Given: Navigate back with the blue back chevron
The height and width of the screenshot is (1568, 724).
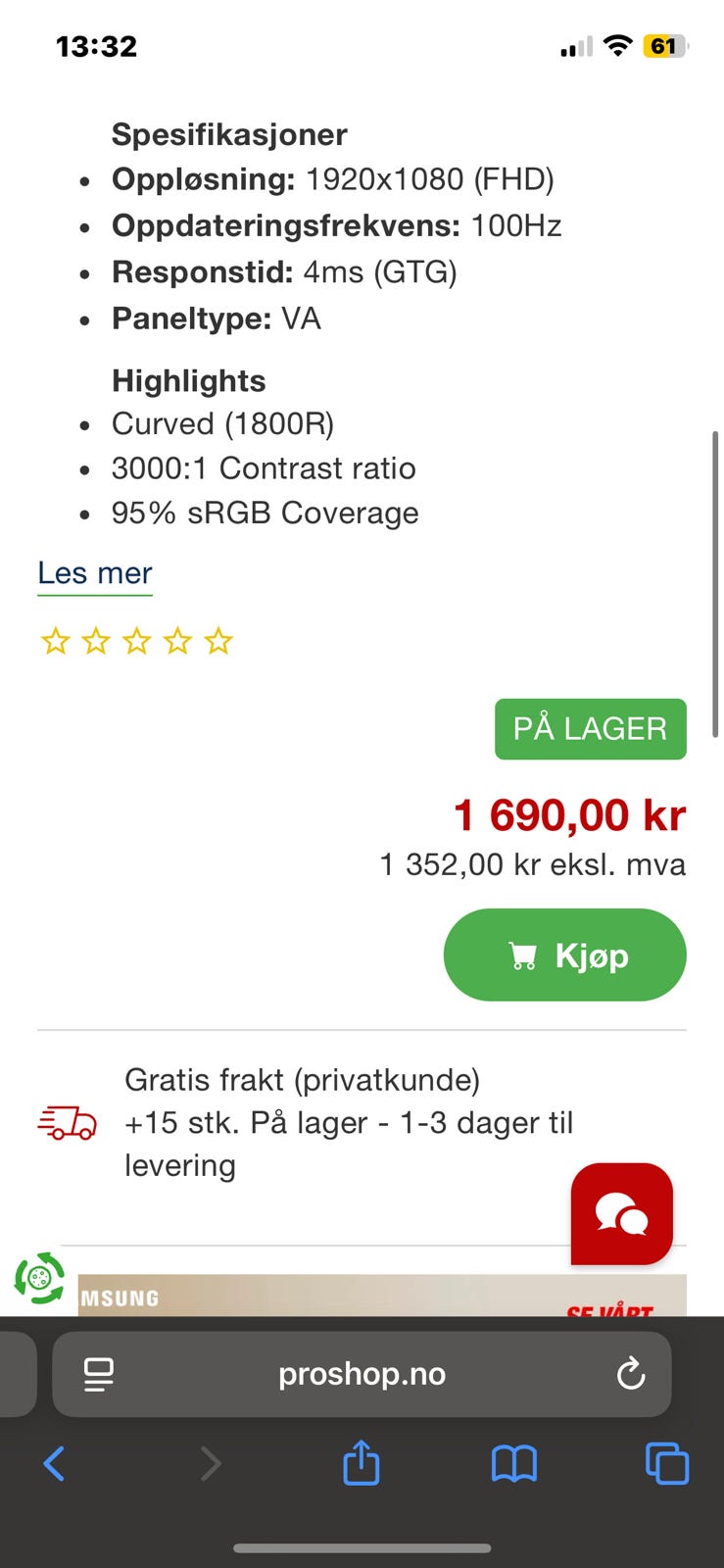Looking at the screenshot, I should [55, 1464].
